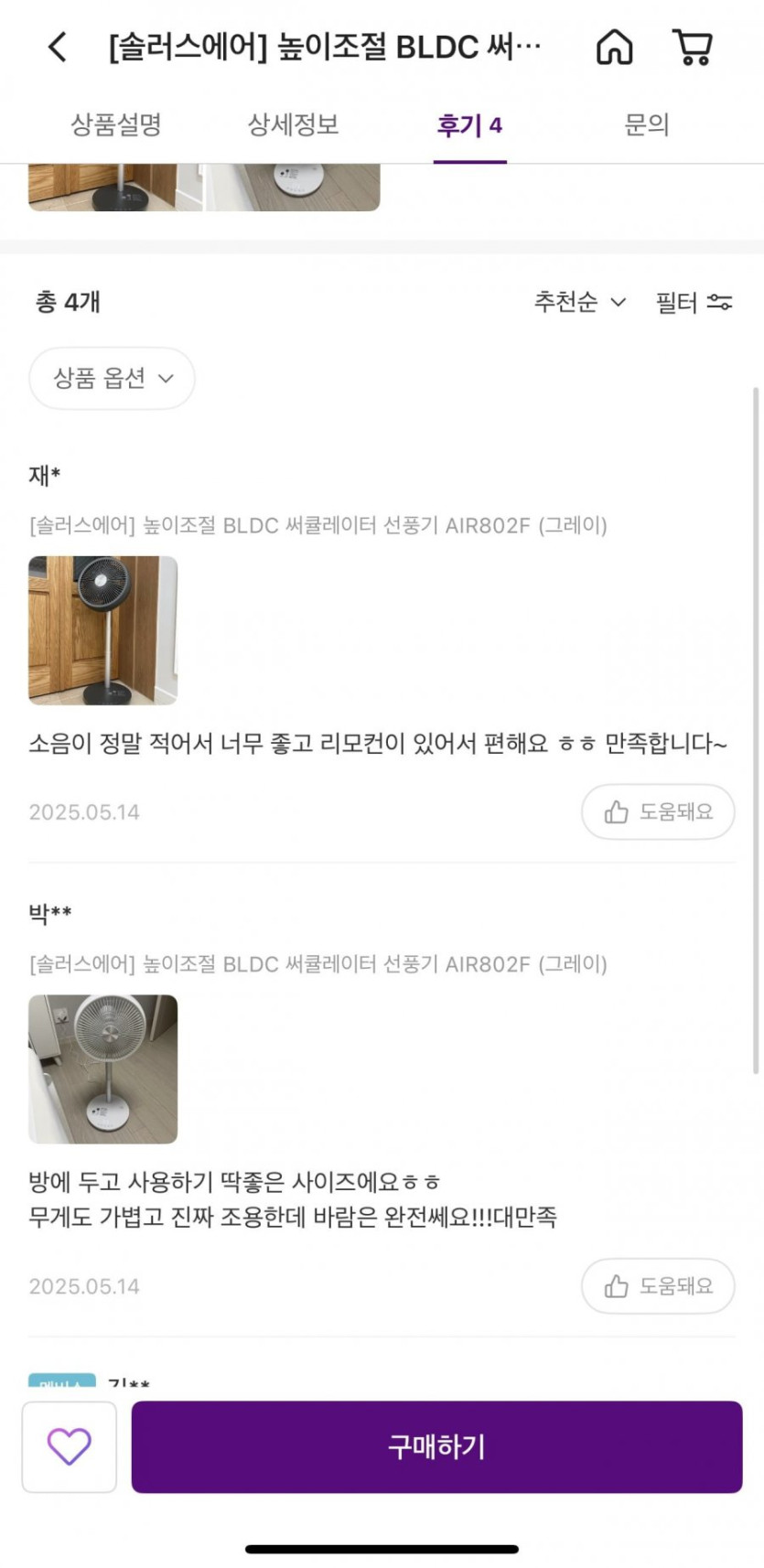Open the 필터 review filter
Image resolution: width=764 pixels, height=1568 pixels.
694,302
